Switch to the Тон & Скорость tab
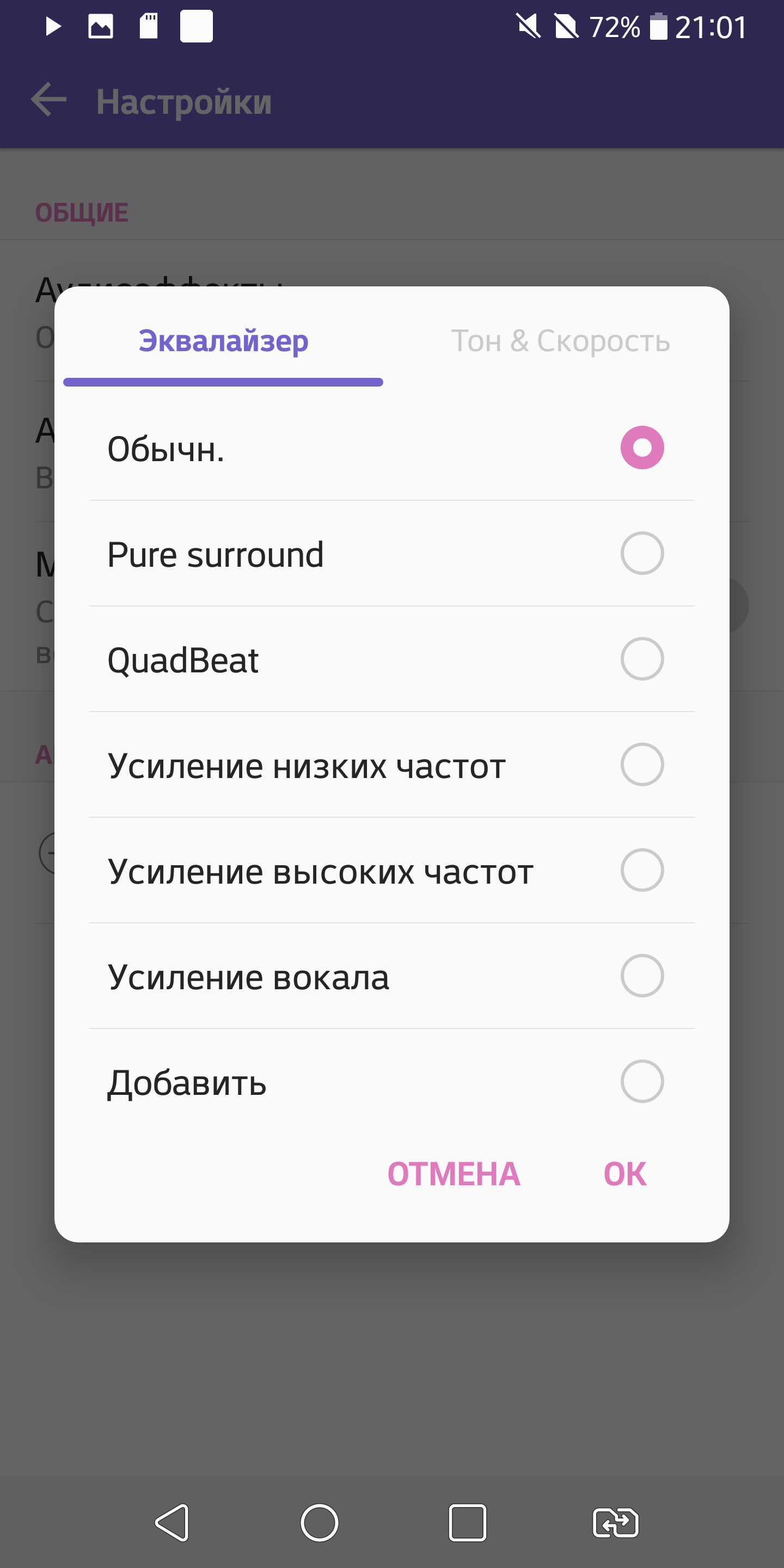The image size is (784, 1568). (560, 341)
